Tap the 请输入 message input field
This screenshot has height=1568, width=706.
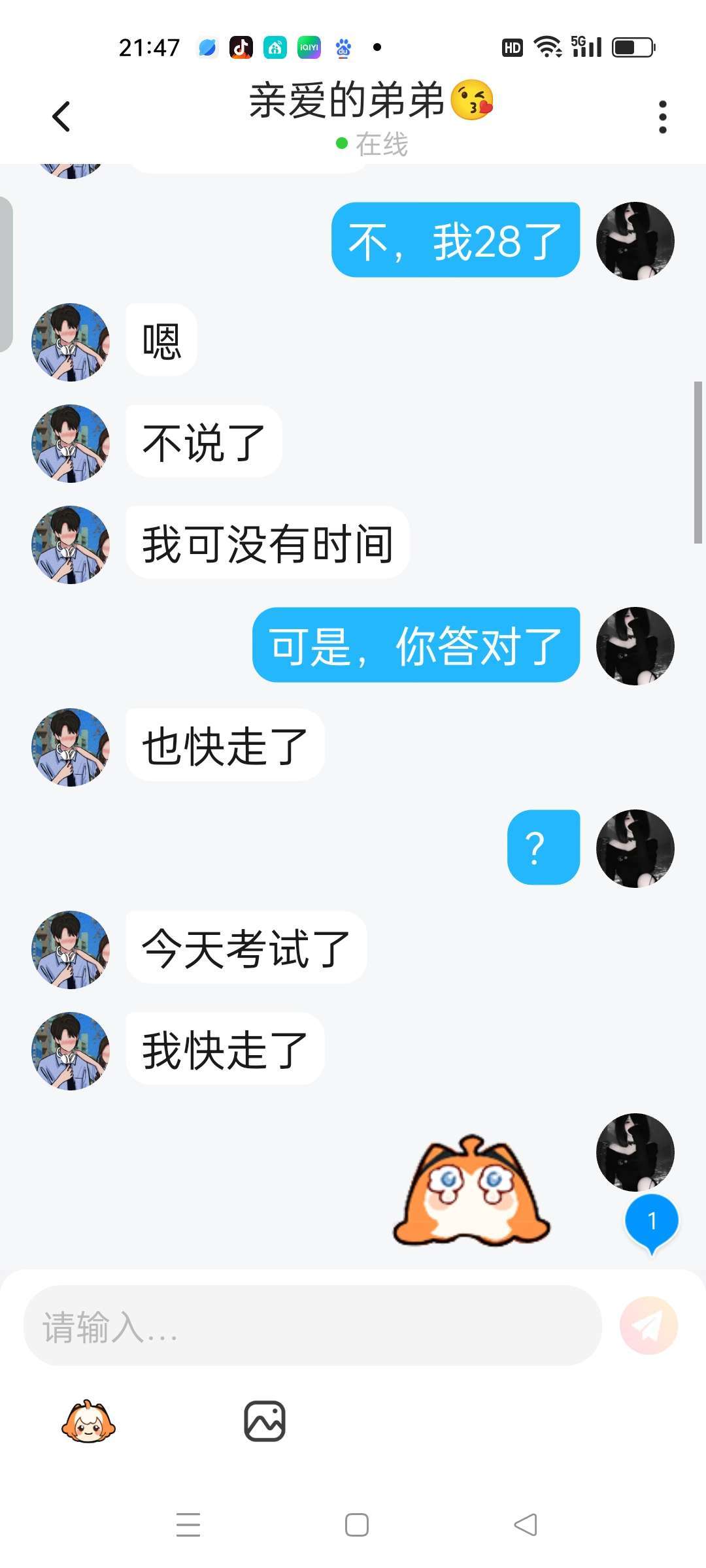pyautogui.click(x=312, y=1326)
